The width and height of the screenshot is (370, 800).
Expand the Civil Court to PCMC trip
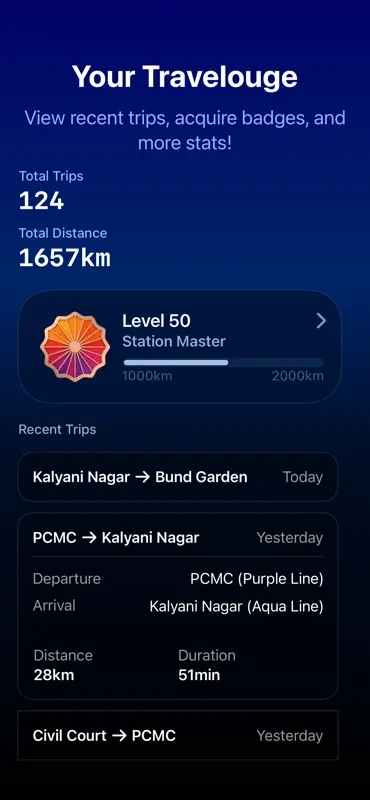coord(178,735)
